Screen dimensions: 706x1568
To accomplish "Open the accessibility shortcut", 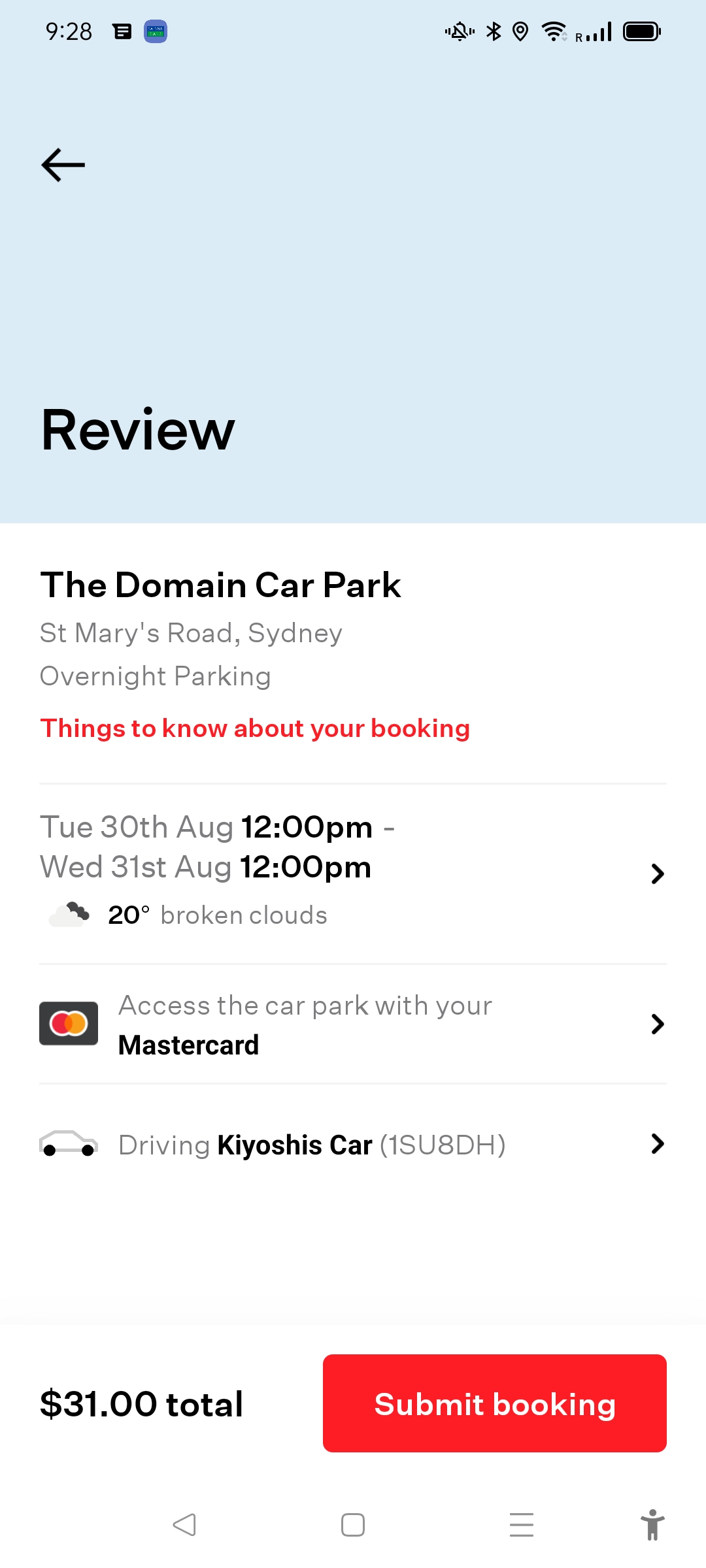I will point(652,1525).
